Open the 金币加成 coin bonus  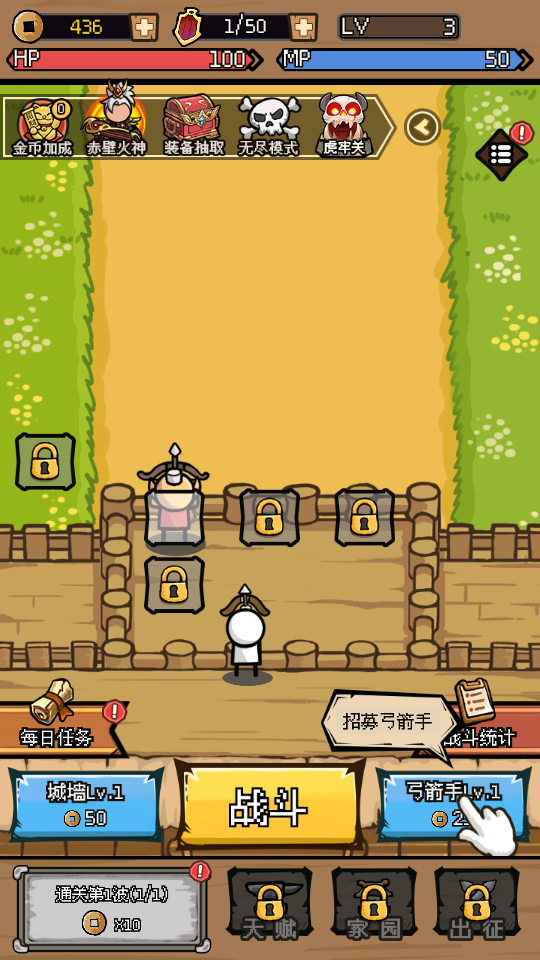click(x=42, y=127)
